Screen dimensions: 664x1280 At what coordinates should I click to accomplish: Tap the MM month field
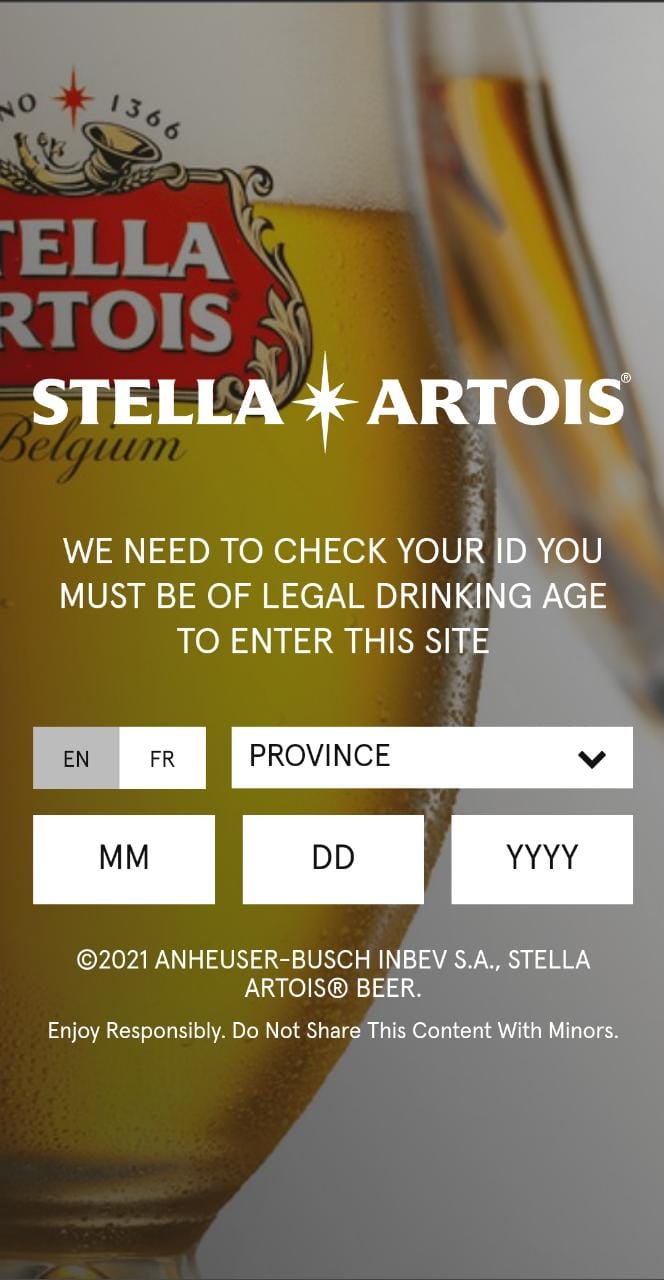click(124, 859)
